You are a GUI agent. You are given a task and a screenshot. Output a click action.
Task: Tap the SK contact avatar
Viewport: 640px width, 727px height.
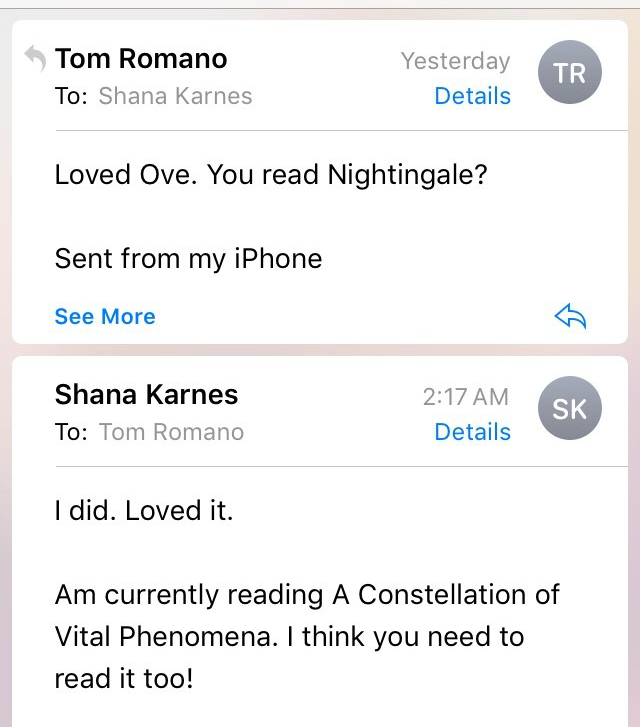(570, 408)
